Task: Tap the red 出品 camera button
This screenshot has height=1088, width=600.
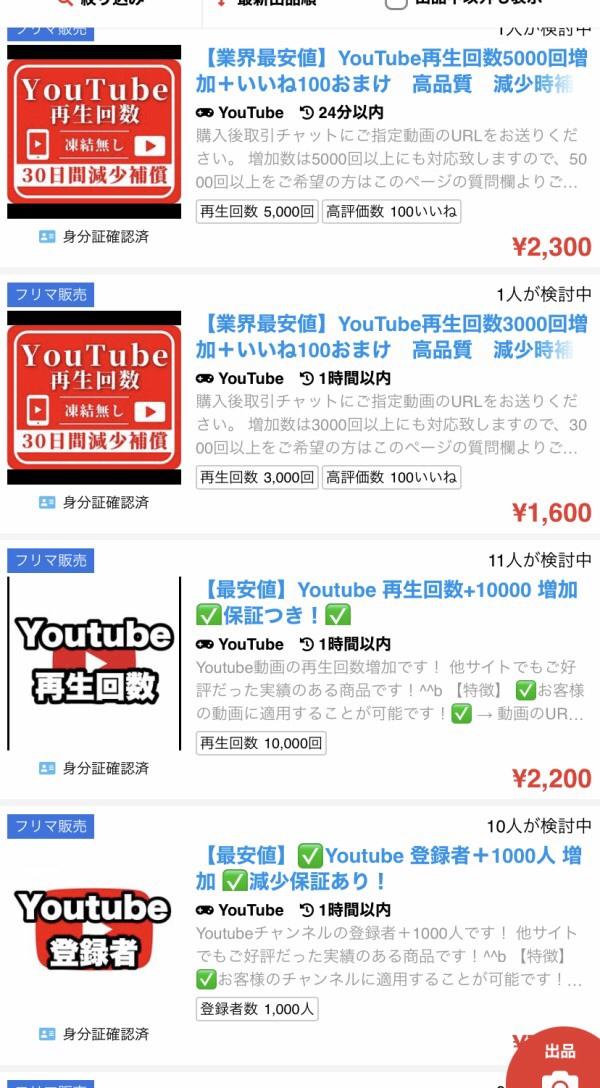Action: click(x=559, y=1062)
